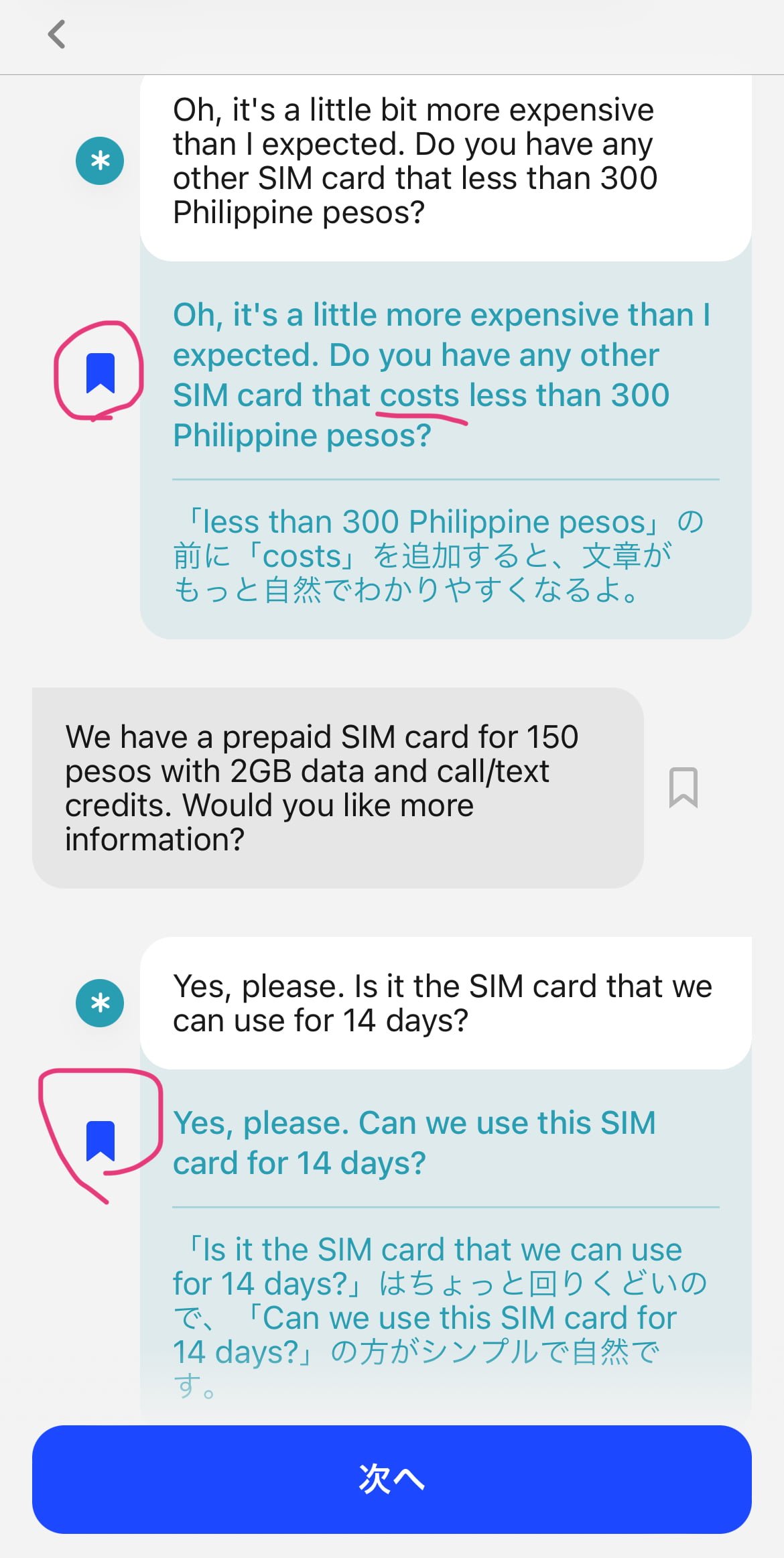The image size is (784, 1558).
Task: Remove bookmark on 'costs less than 300' correction
Action: coord(101,373)
